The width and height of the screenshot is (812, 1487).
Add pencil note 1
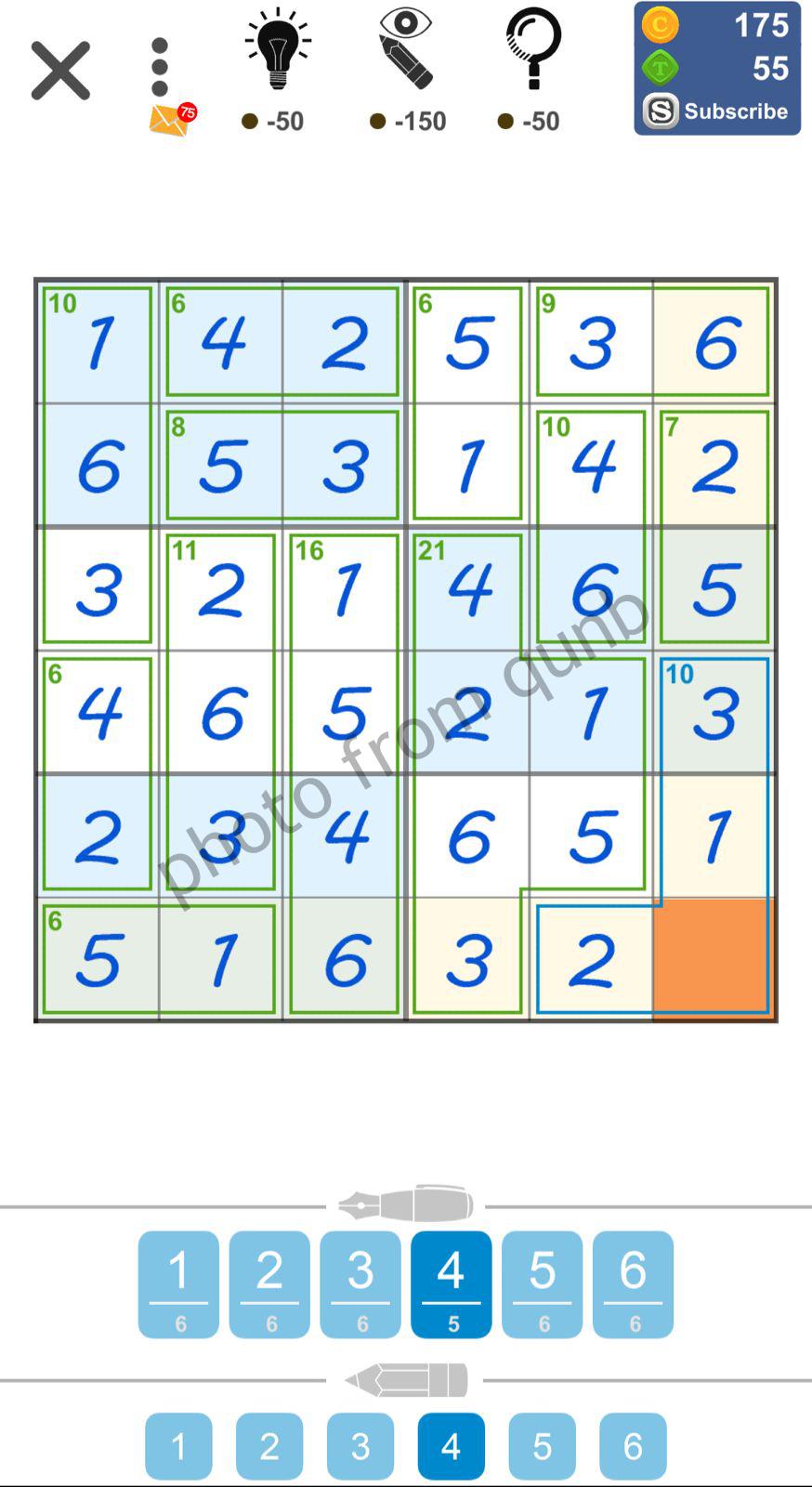click(178, 1446)
